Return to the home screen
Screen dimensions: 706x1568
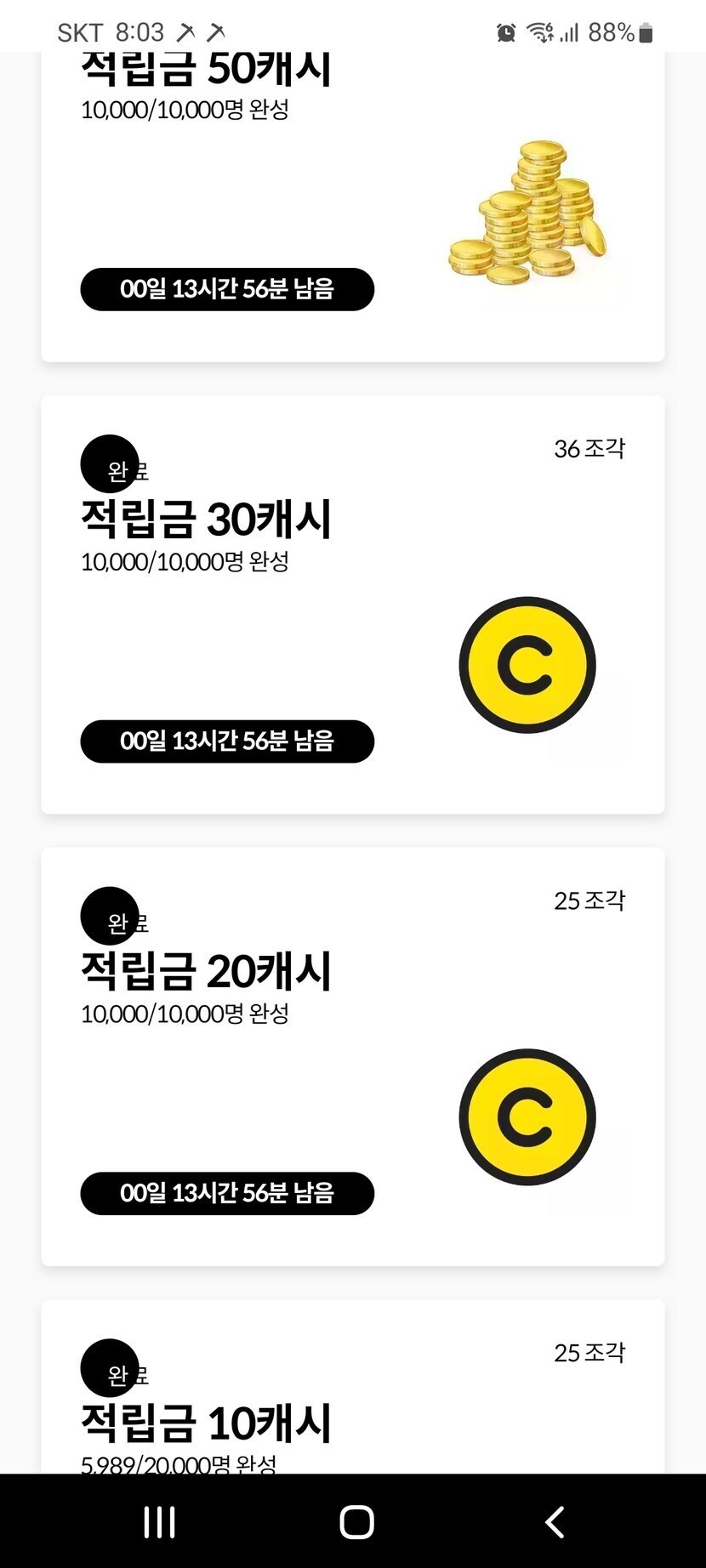tap(356, 1522)
